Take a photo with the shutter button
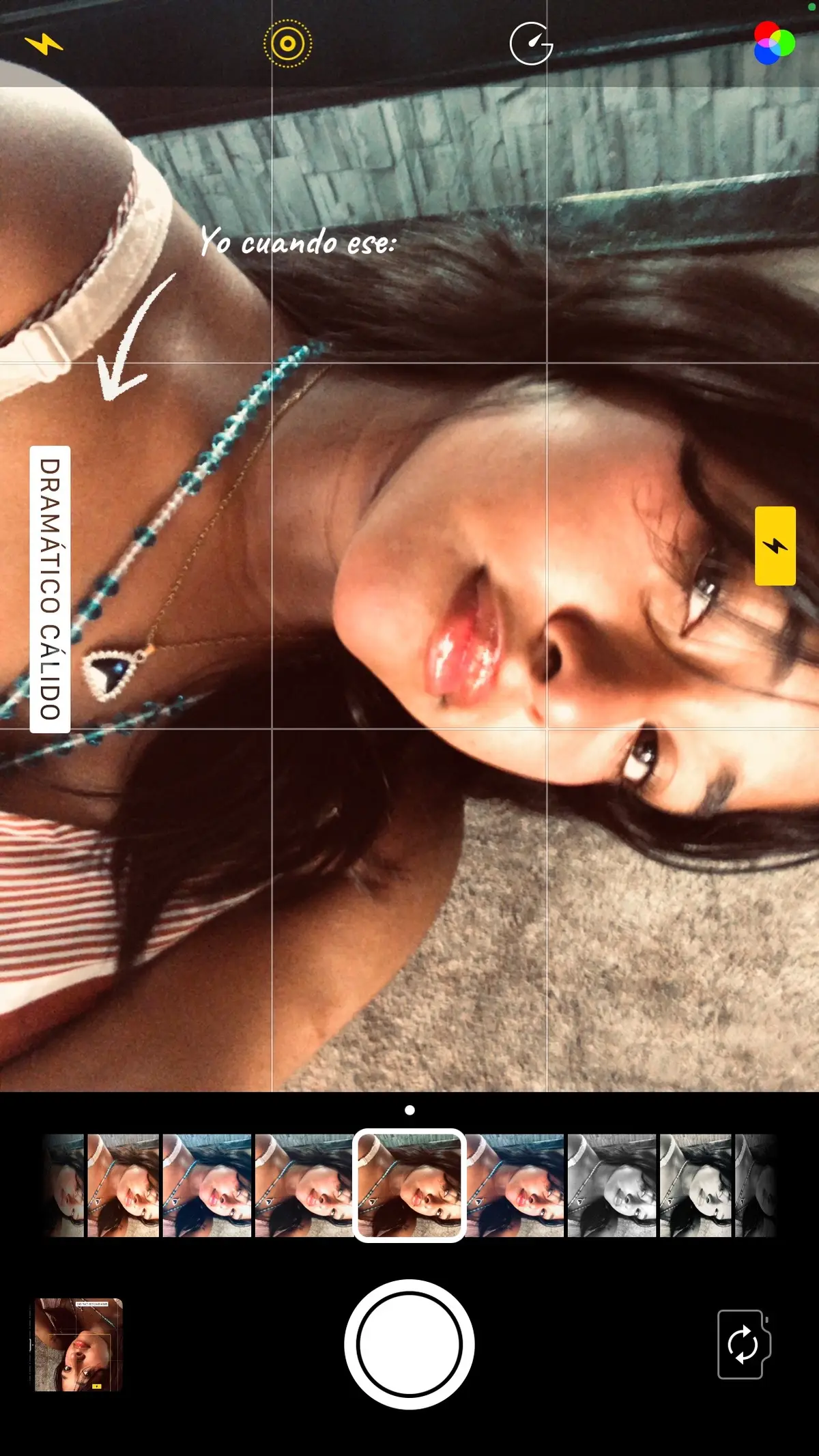819x1456 pixels. (409, 1344)
